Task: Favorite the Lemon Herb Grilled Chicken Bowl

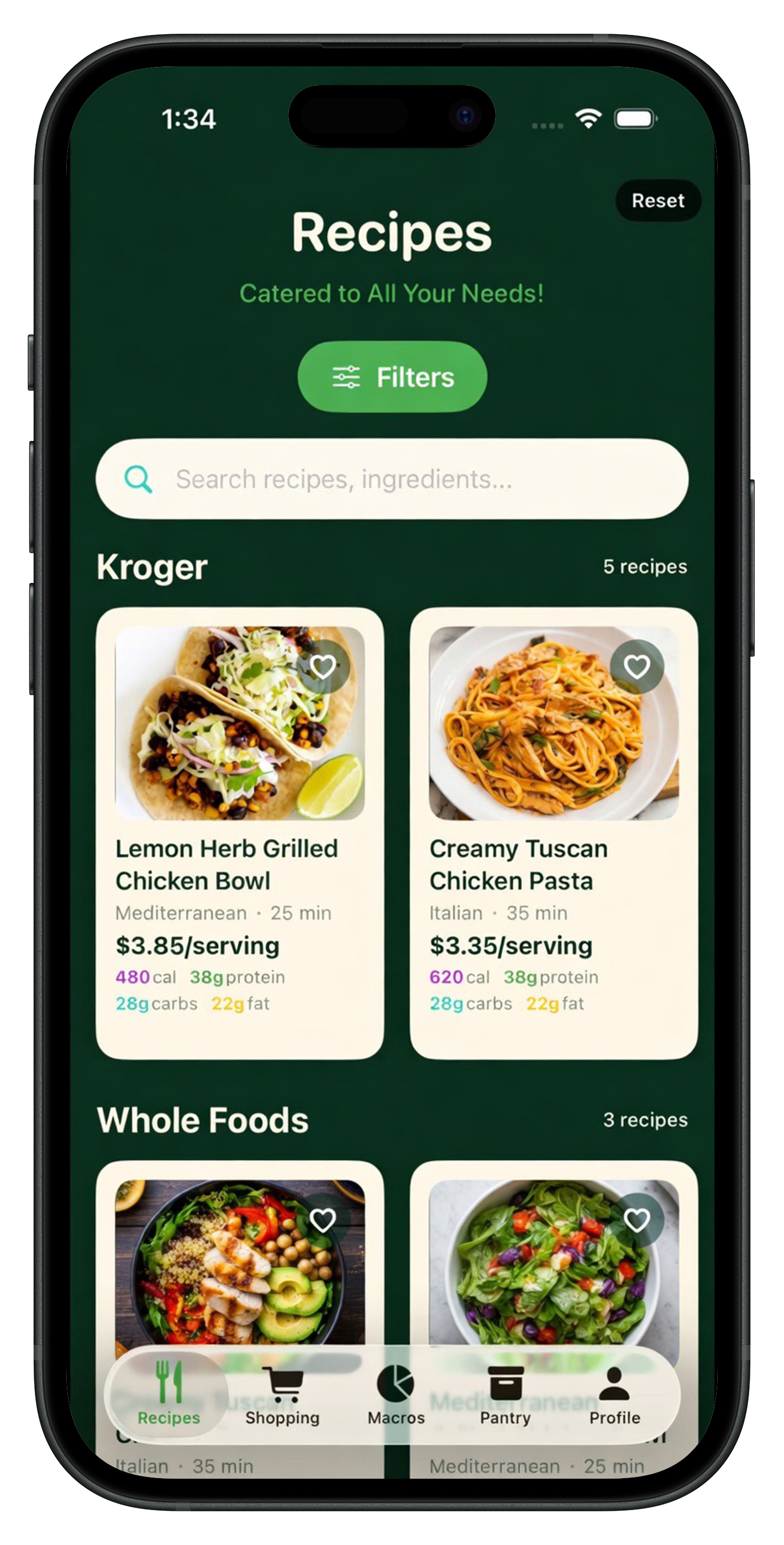Action: (323, 666)
